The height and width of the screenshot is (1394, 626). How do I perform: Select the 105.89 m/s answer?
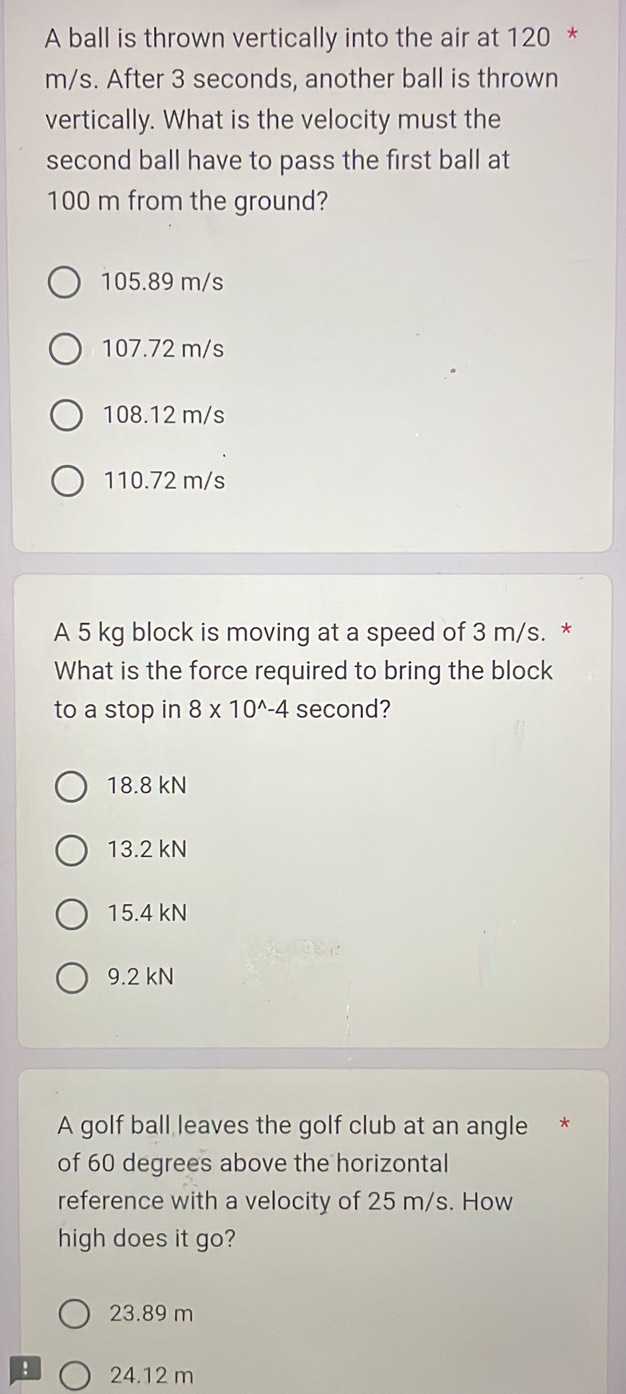pyautogui.click(x=67, y=284)
